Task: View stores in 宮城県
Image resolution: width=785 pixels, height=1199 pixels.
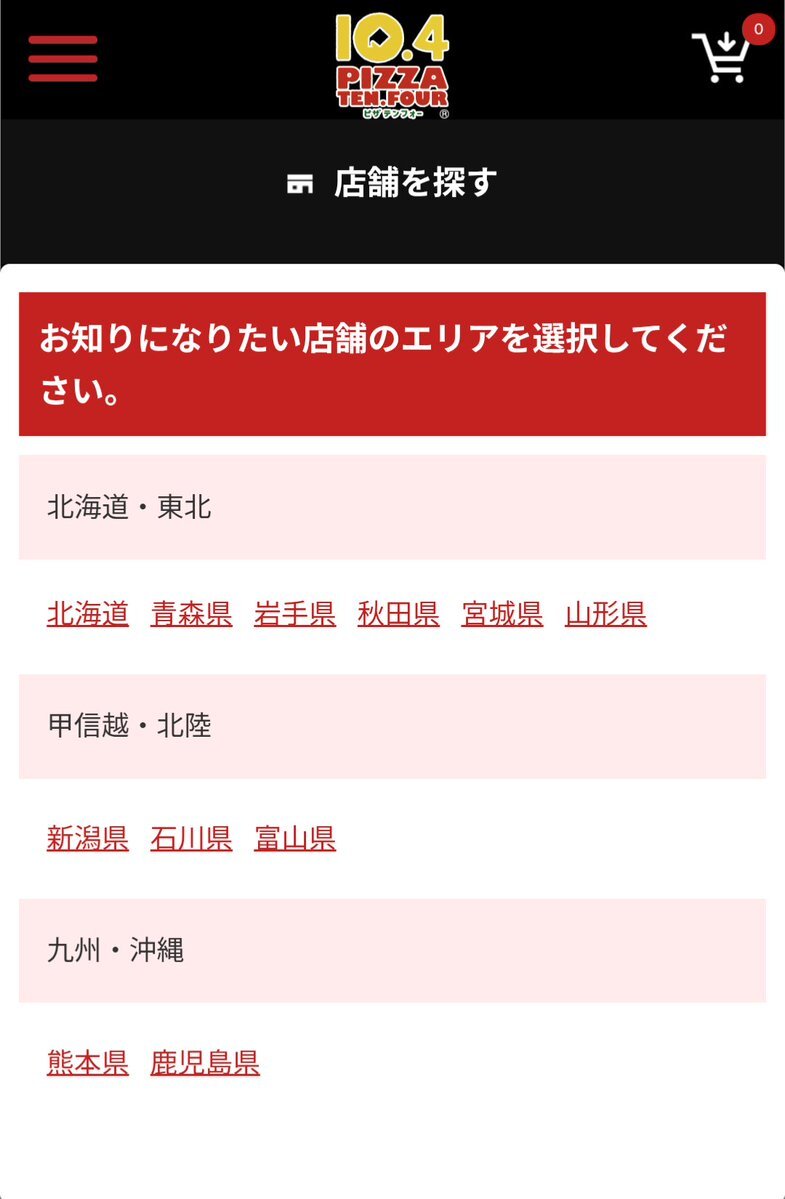Action: pyautogui.click(x=502, y=613)
